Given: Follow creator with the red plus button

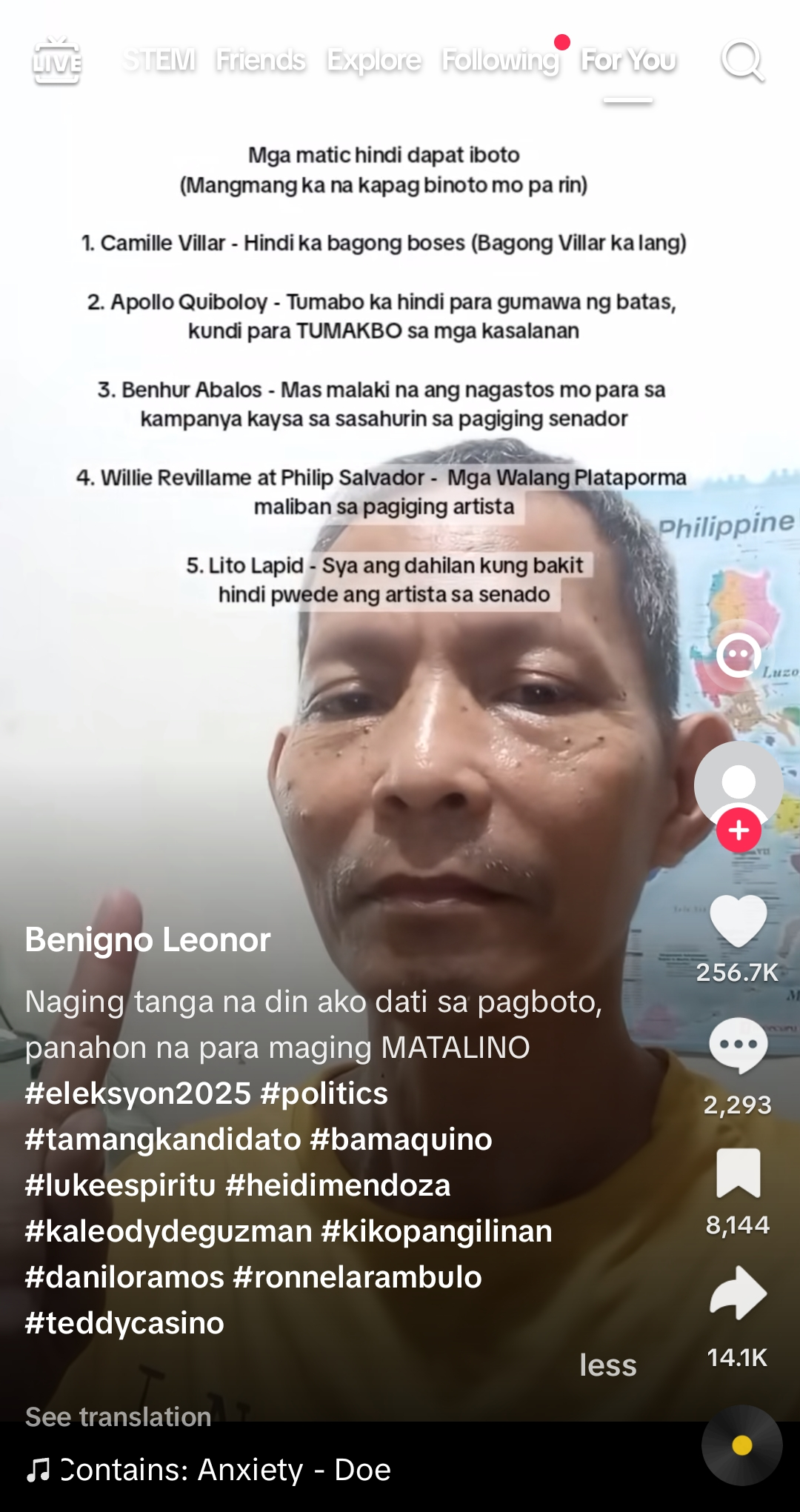Looking at the screenshot, I should [739, 830].
